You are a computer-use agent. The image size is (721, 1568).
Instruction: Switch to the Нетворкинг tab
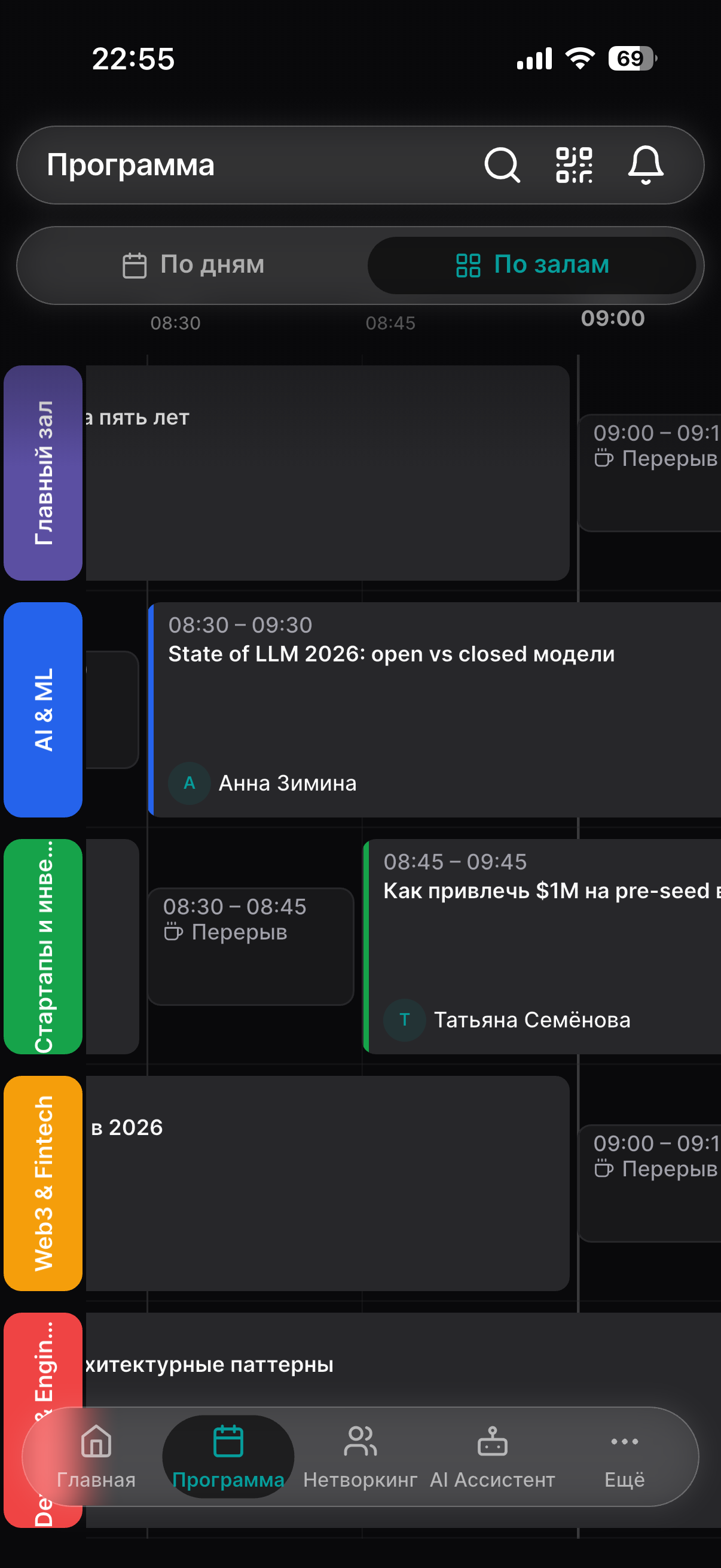[360, 1456]
